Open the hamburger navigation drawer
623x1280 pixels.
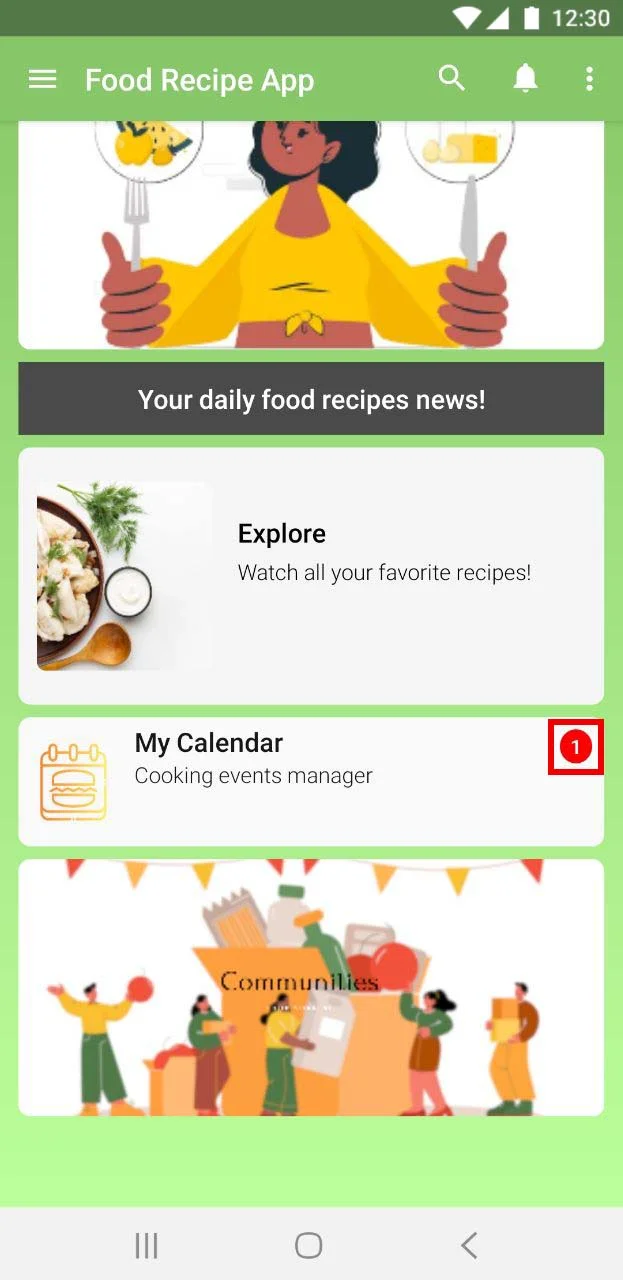point(42,79)
